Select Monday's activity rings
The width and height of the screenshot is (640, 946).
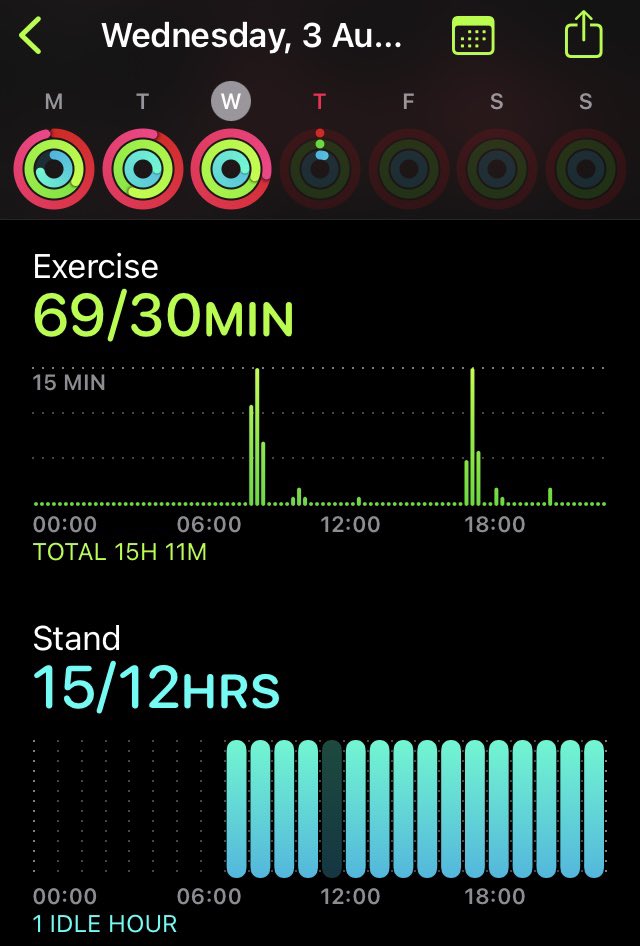pos(54,169)
